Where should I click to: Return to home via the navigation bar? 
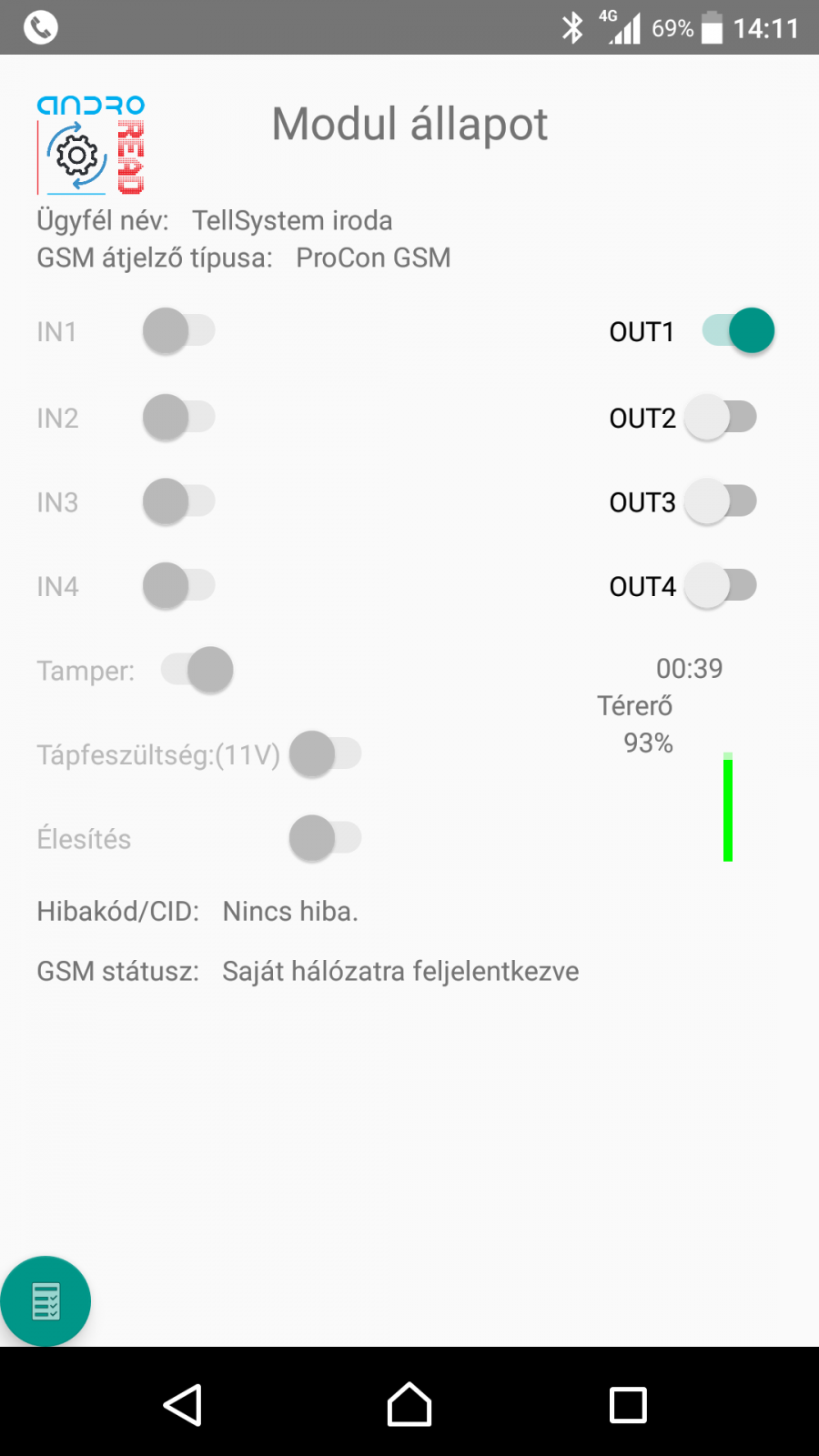coord(409,1405)
